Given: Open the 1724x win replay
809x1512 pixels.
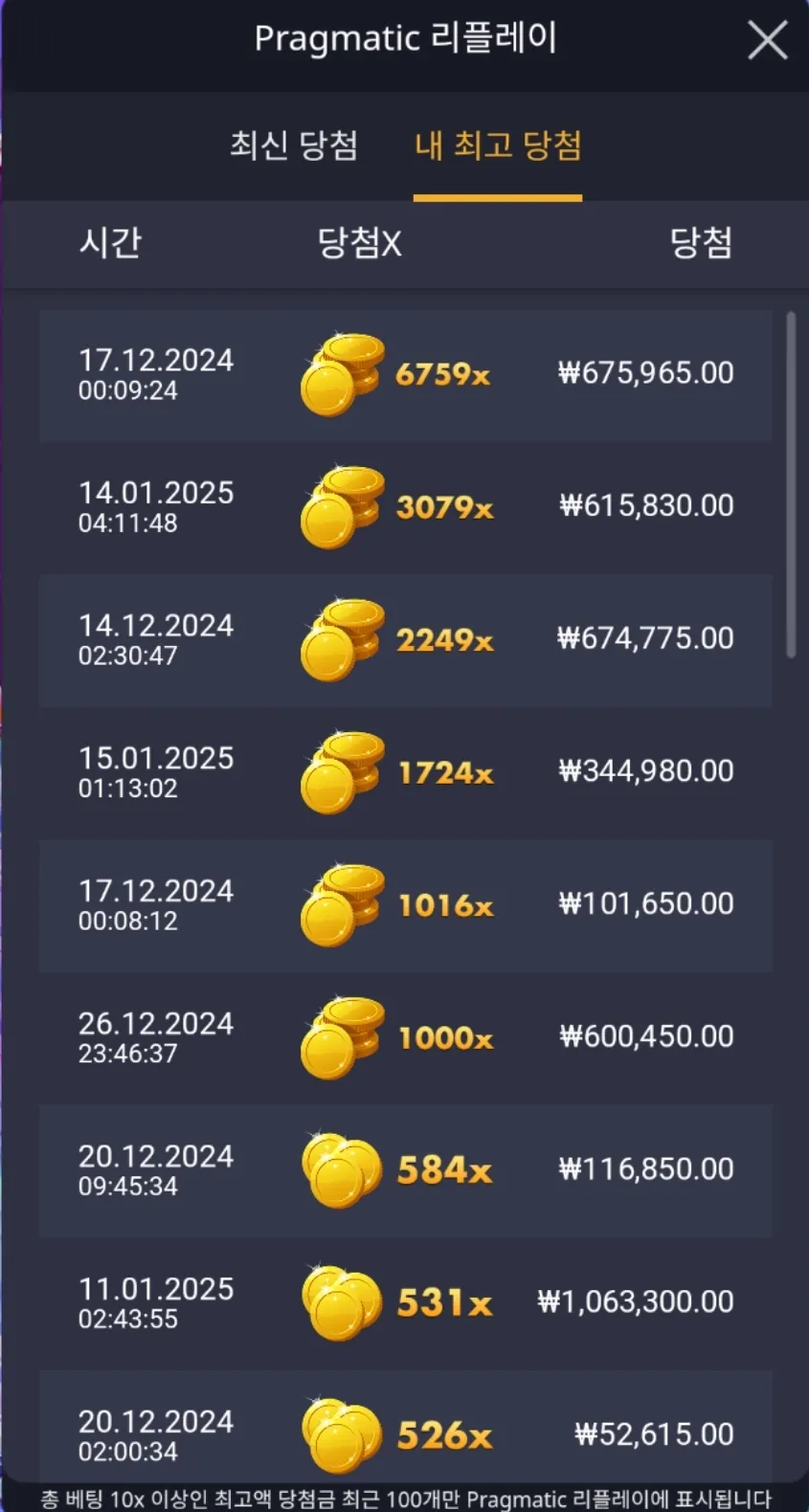Looking at the screenshot, I should pyautogui.click(x=406, y=773).
